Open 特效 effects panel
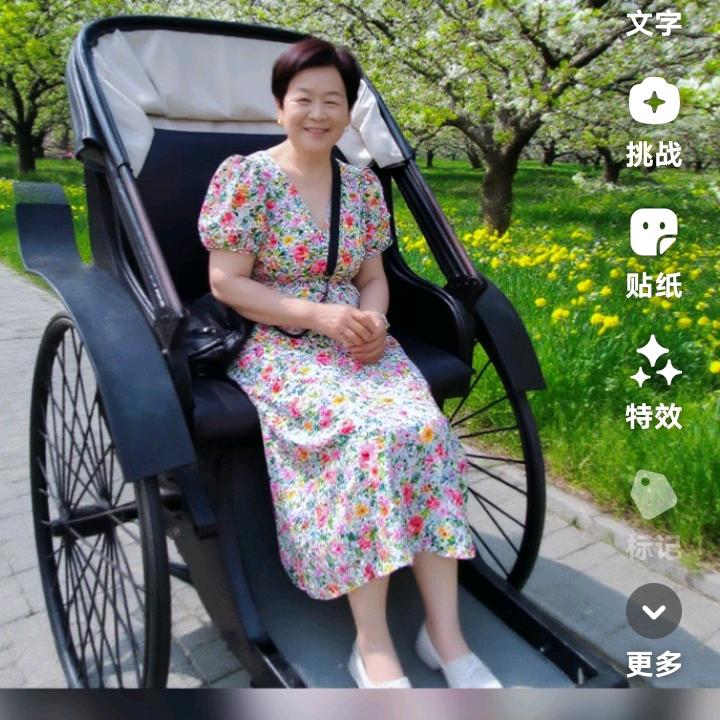This screenshot has width=720, height=720. tap(654, 382)
